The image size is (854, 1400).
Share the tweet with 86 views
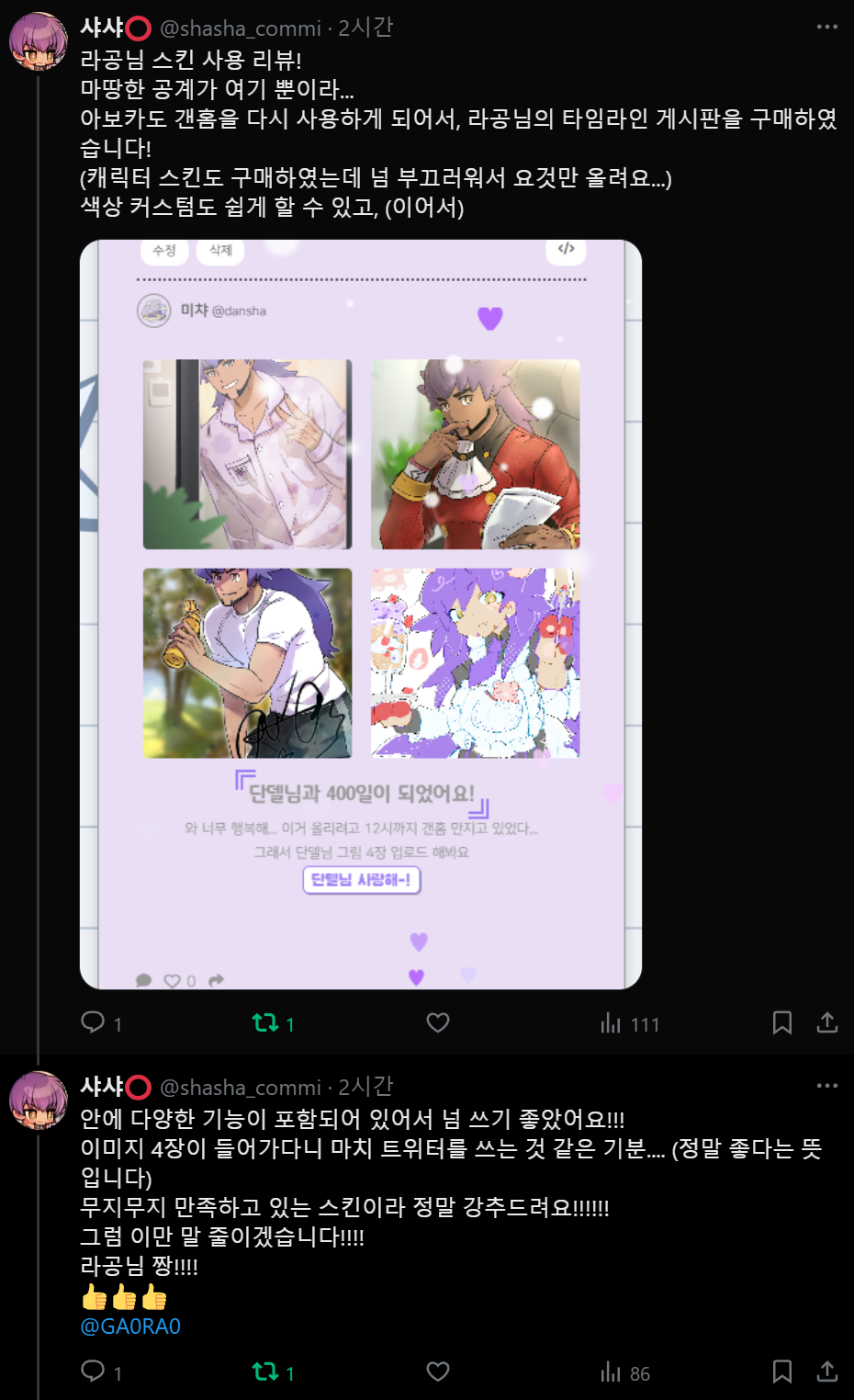coord(826,1372)
